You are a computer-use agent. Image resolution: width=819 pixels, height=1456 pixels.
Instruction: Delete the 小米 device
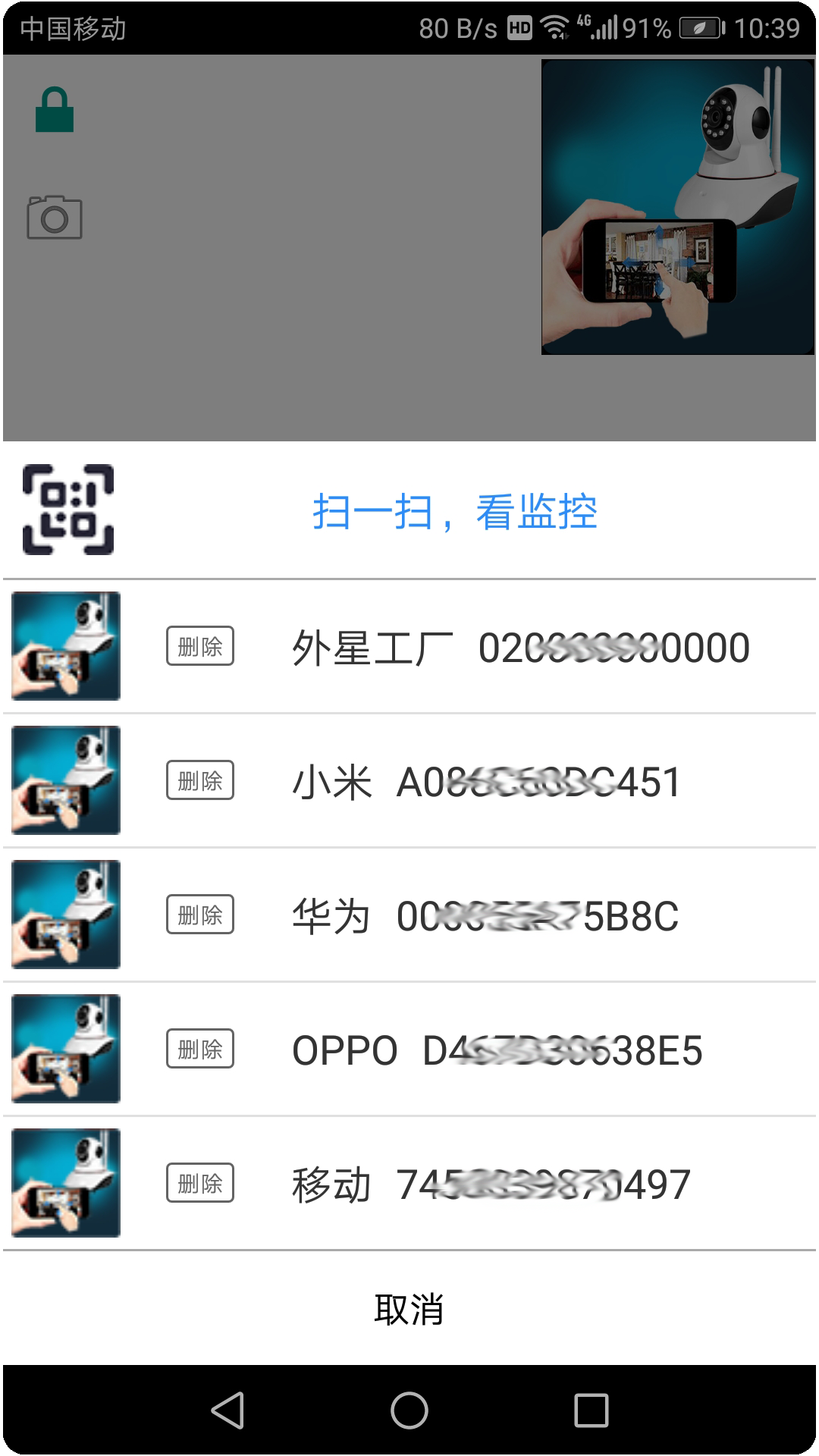tap(200, 779)
